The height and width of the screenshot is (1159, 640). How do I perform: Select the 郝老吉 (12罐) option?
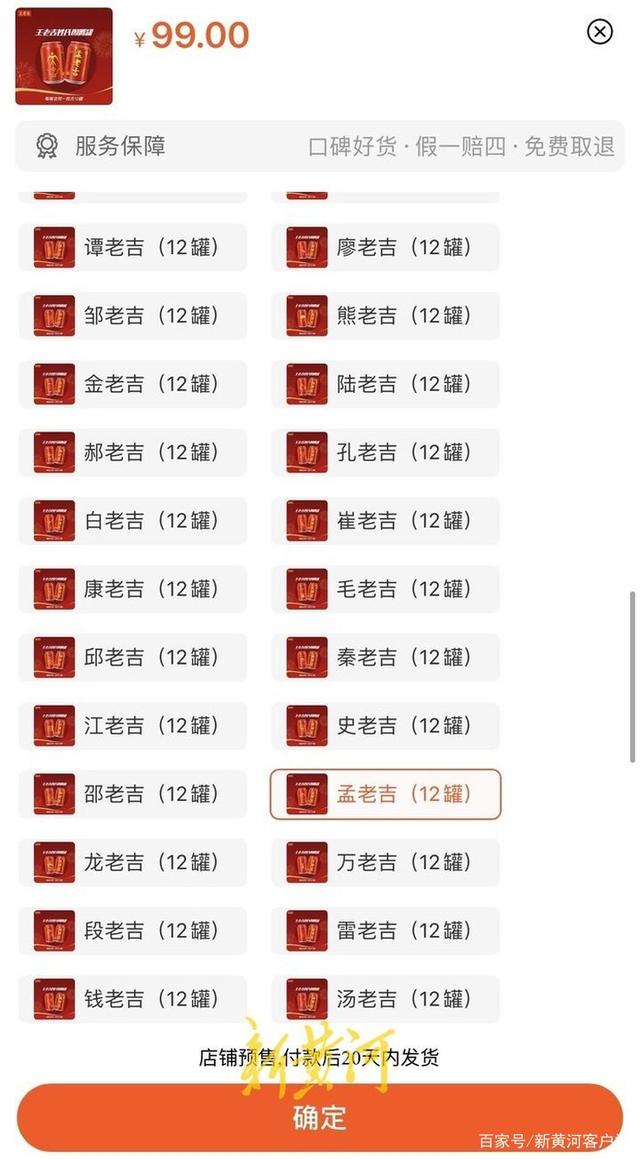[133, 452]
